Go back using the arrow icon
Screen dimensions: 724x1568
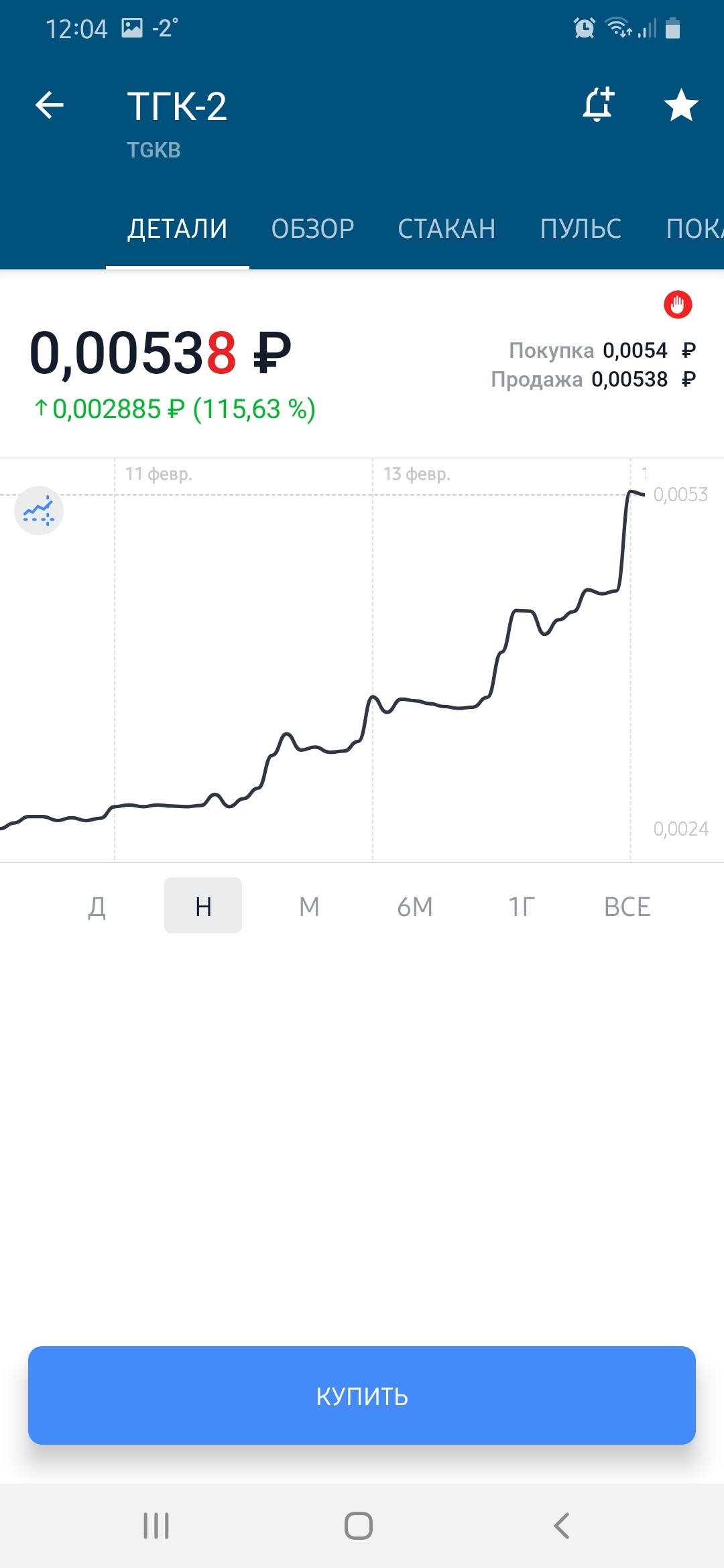(50, 105)
